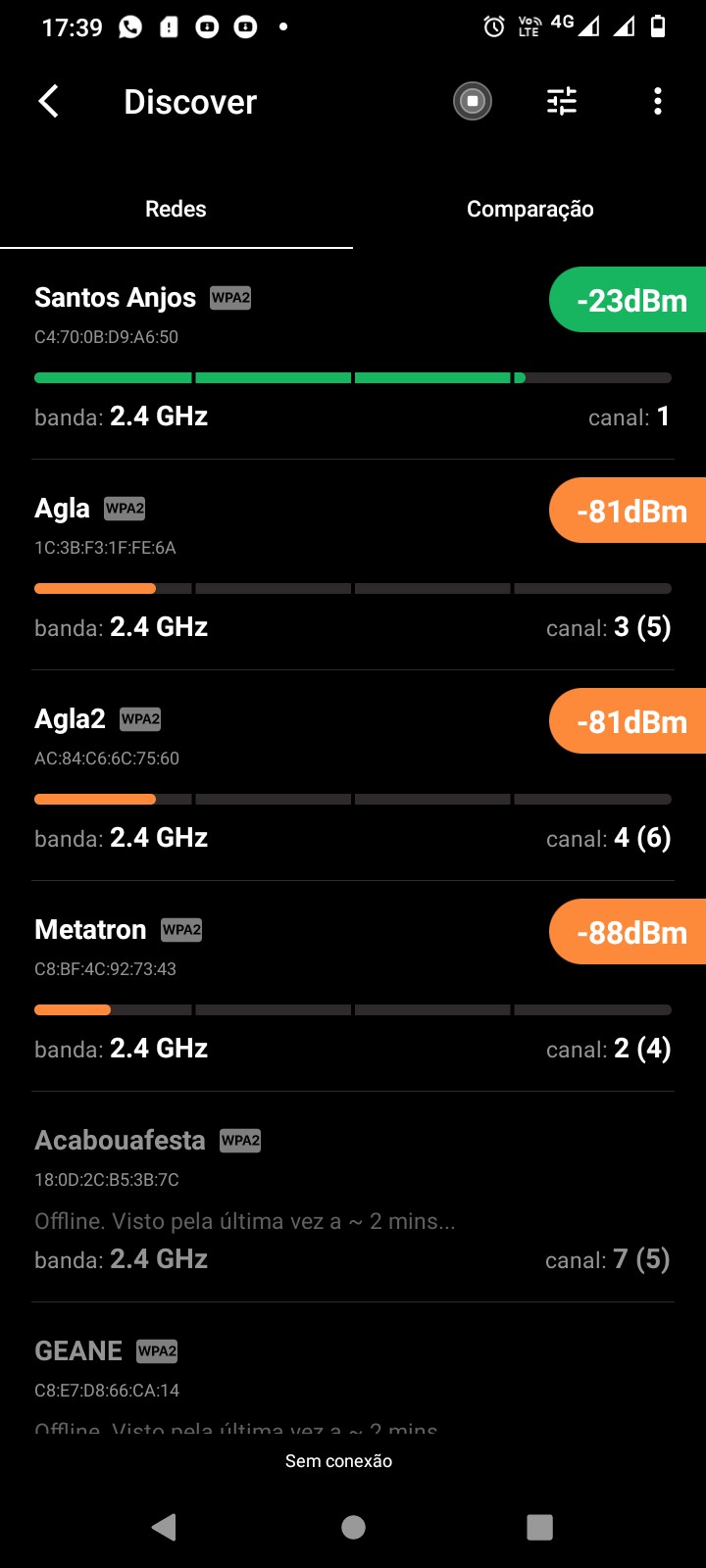Open the overflow menu
This screenshot has width=706, height=1568.
(x=657, y=101)
